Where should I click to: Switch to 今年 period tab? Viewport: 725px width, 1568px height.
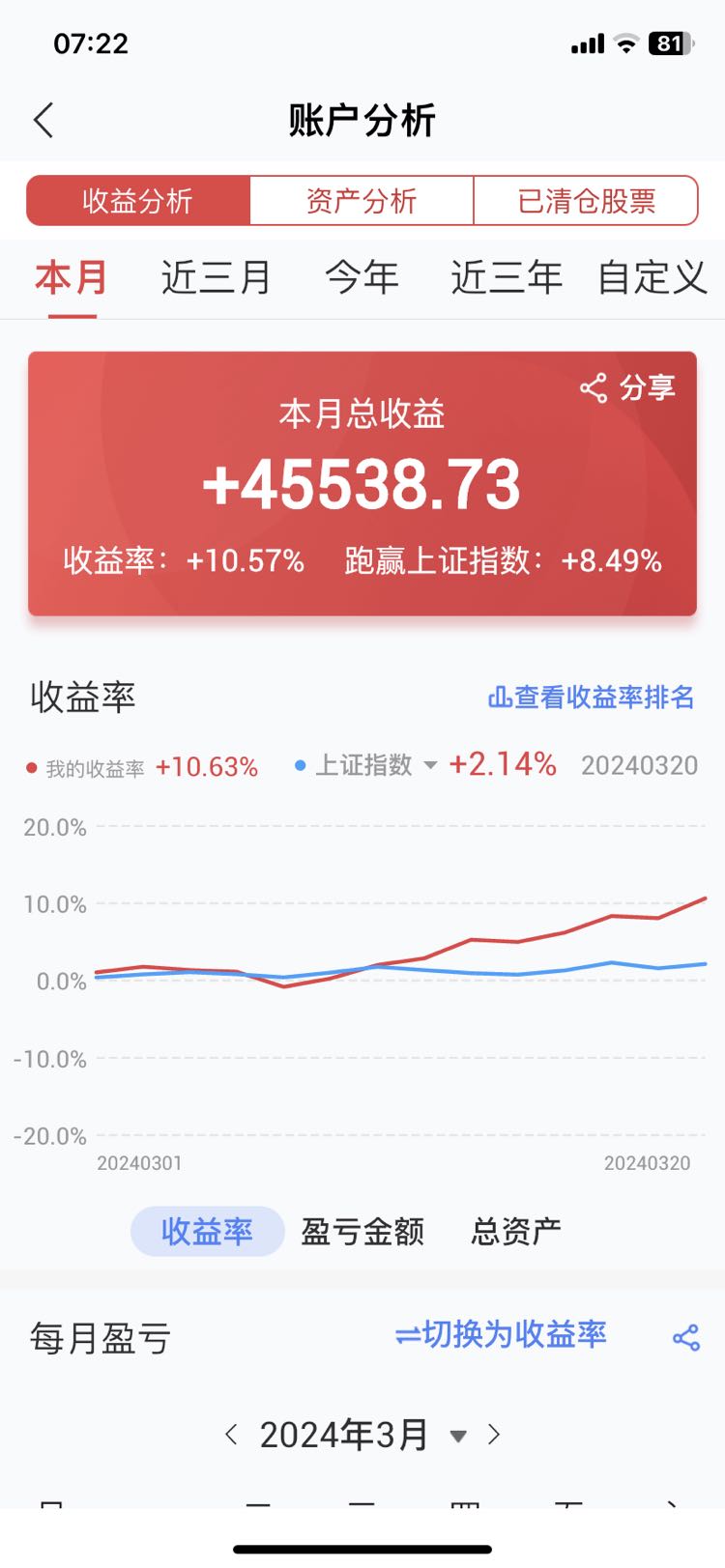pos(362,278)
